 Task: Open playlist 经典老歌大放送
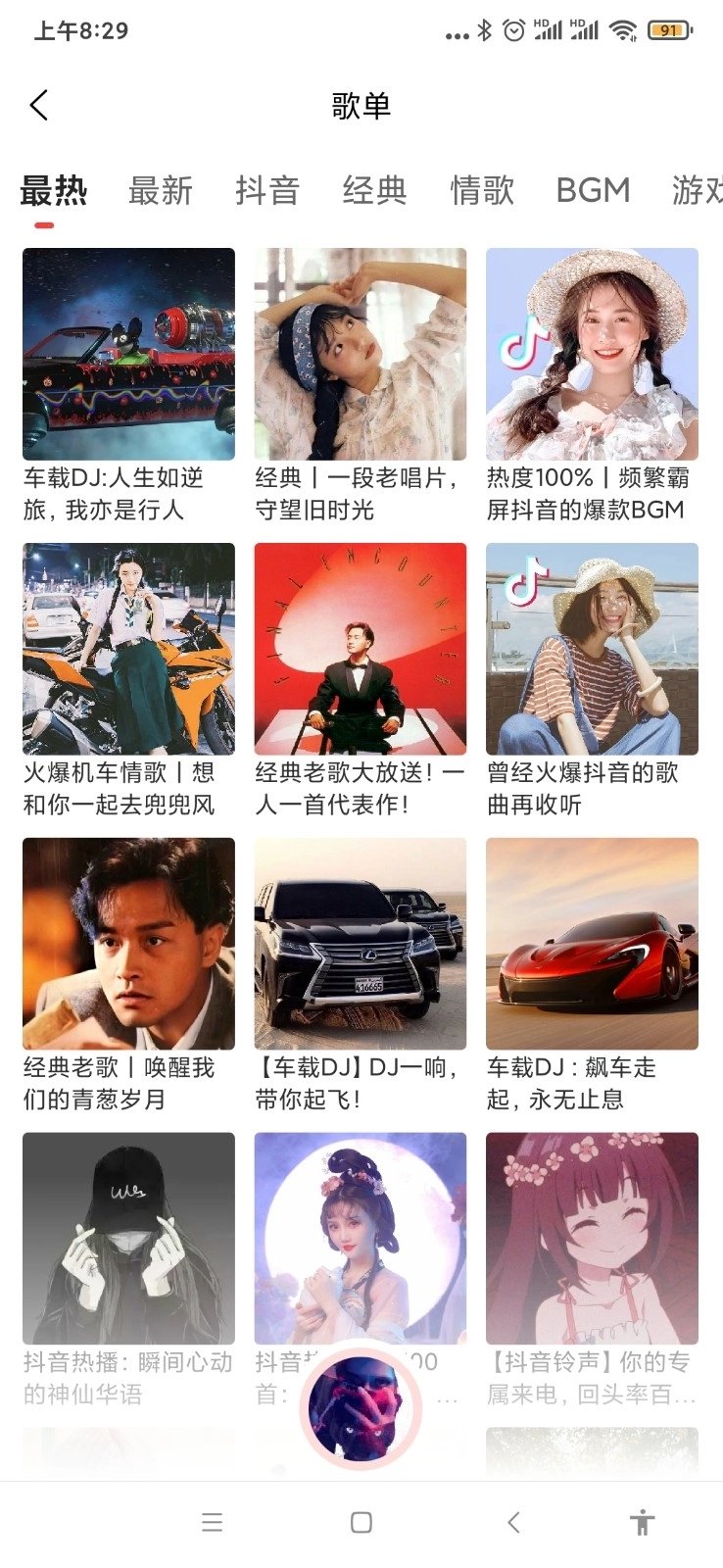click(x=361, y=649)
